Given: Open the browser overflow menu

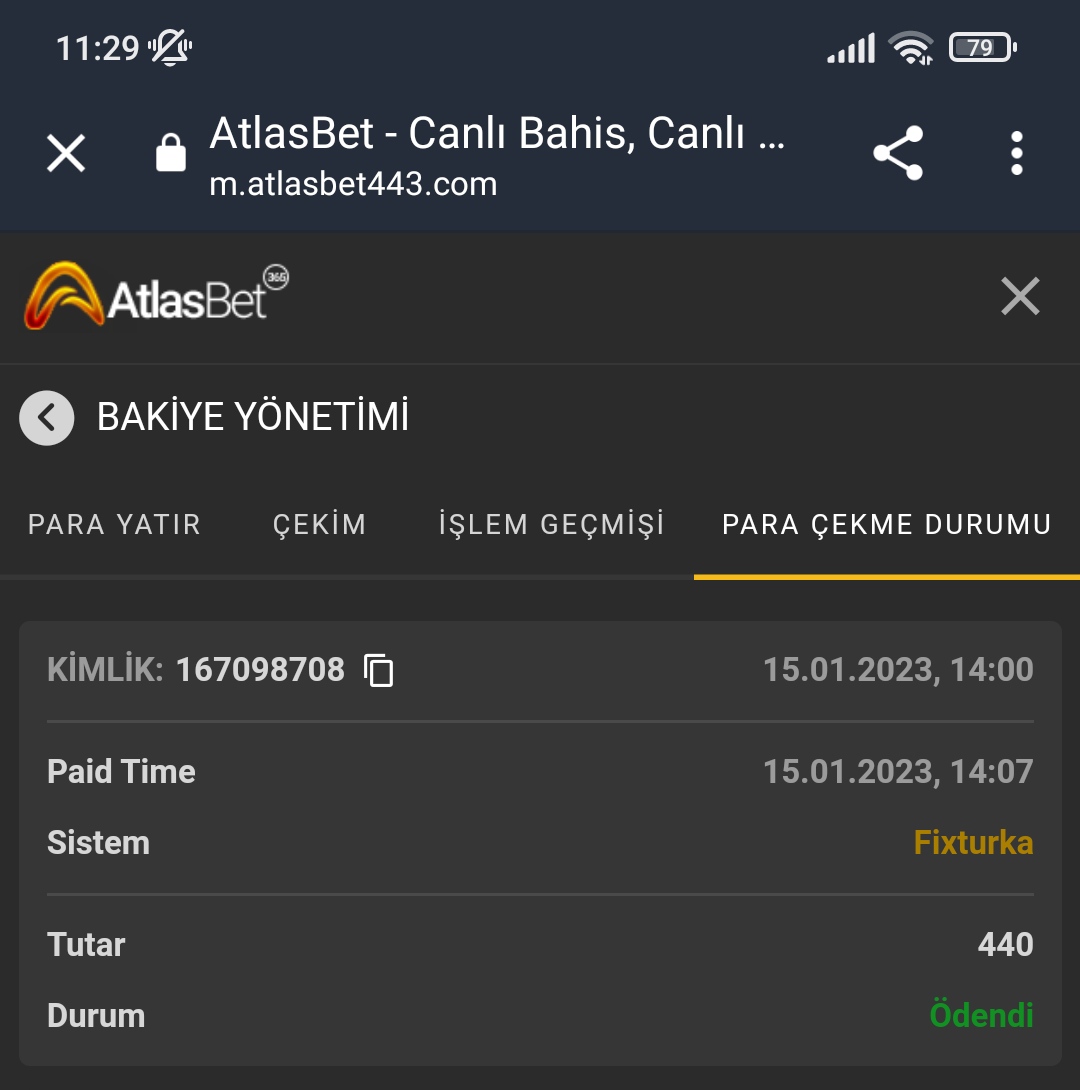Looking at the screenshot, I should pos(1016,154).
